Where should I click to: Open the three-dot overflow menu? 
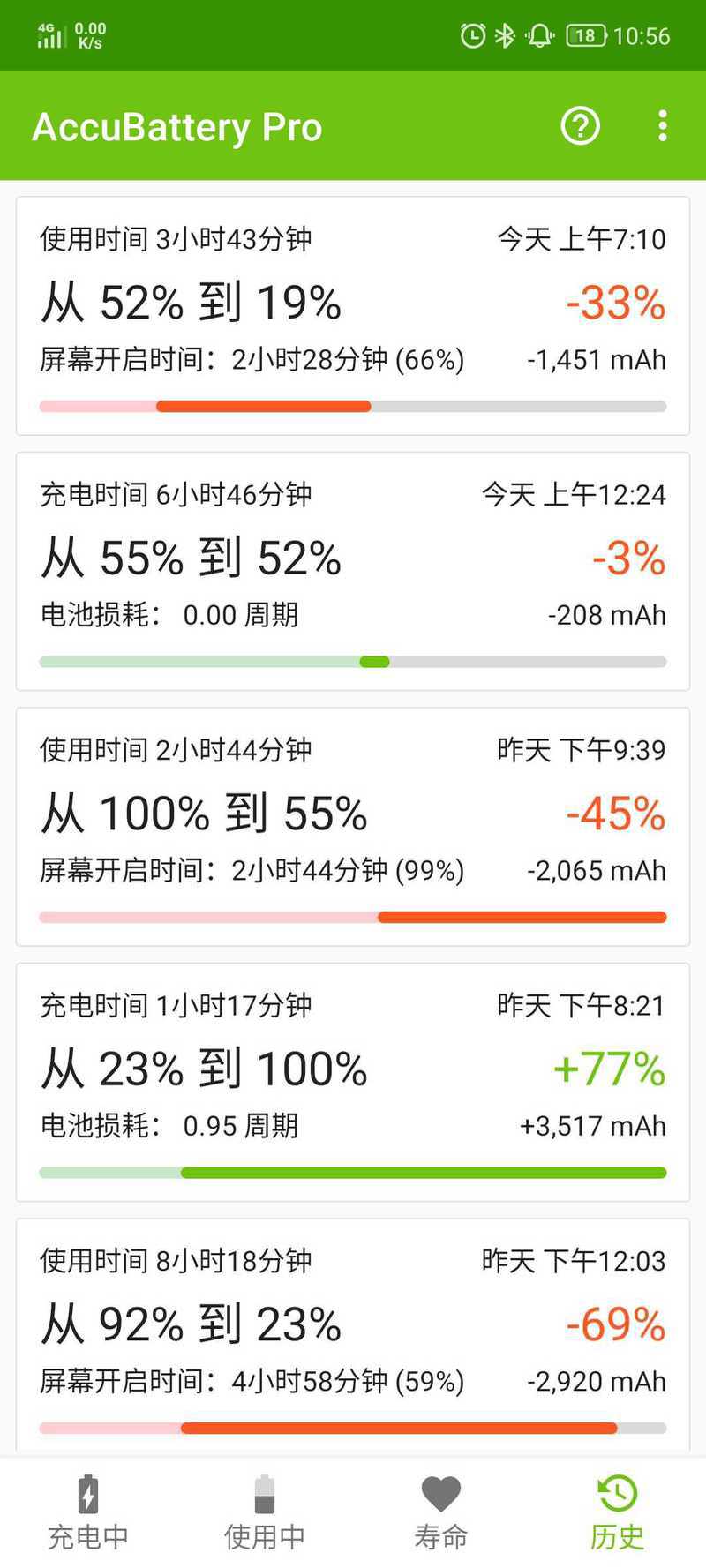[x=663, y=126]
